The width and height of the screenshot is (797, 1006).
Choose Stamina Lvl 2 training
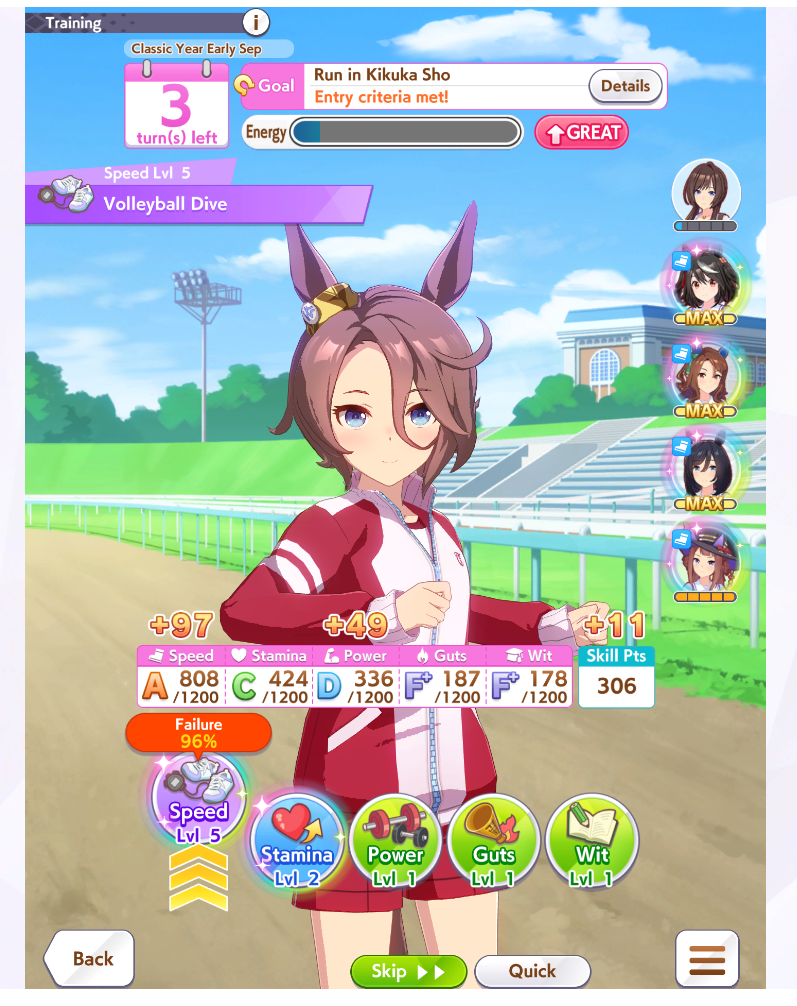pos(297,842)
